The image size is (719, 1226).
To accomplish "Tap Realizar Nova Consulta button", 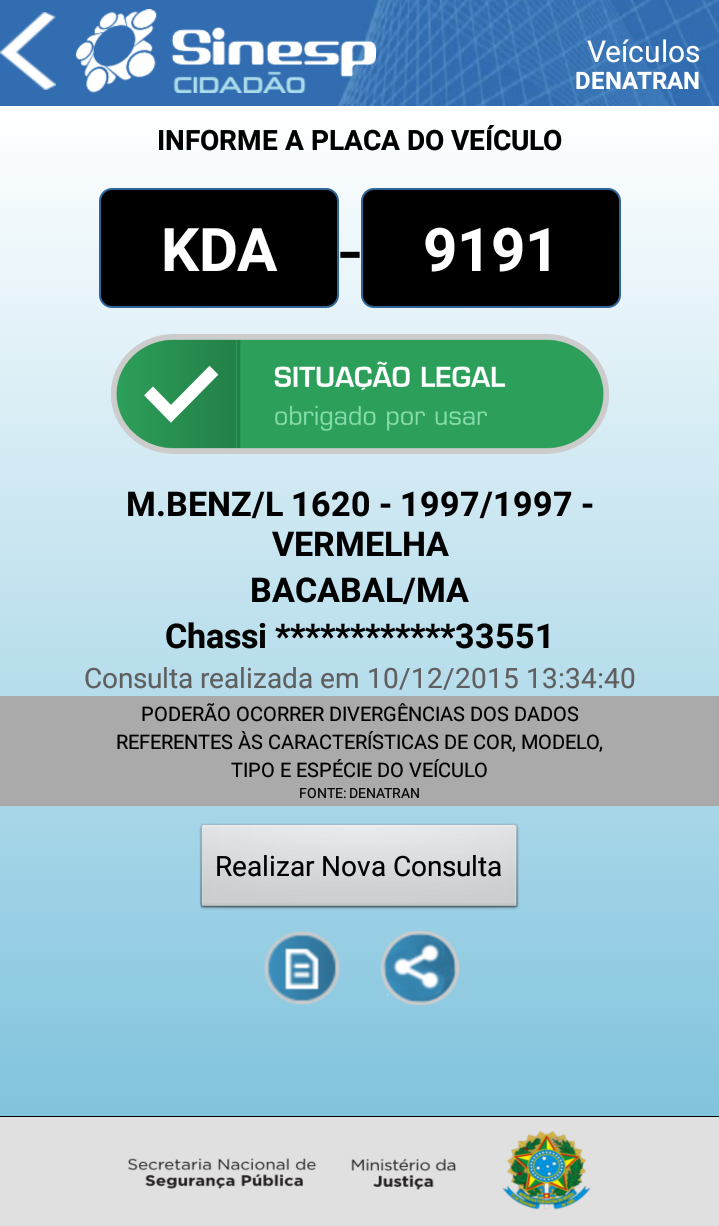I will [x=359, y=866].
